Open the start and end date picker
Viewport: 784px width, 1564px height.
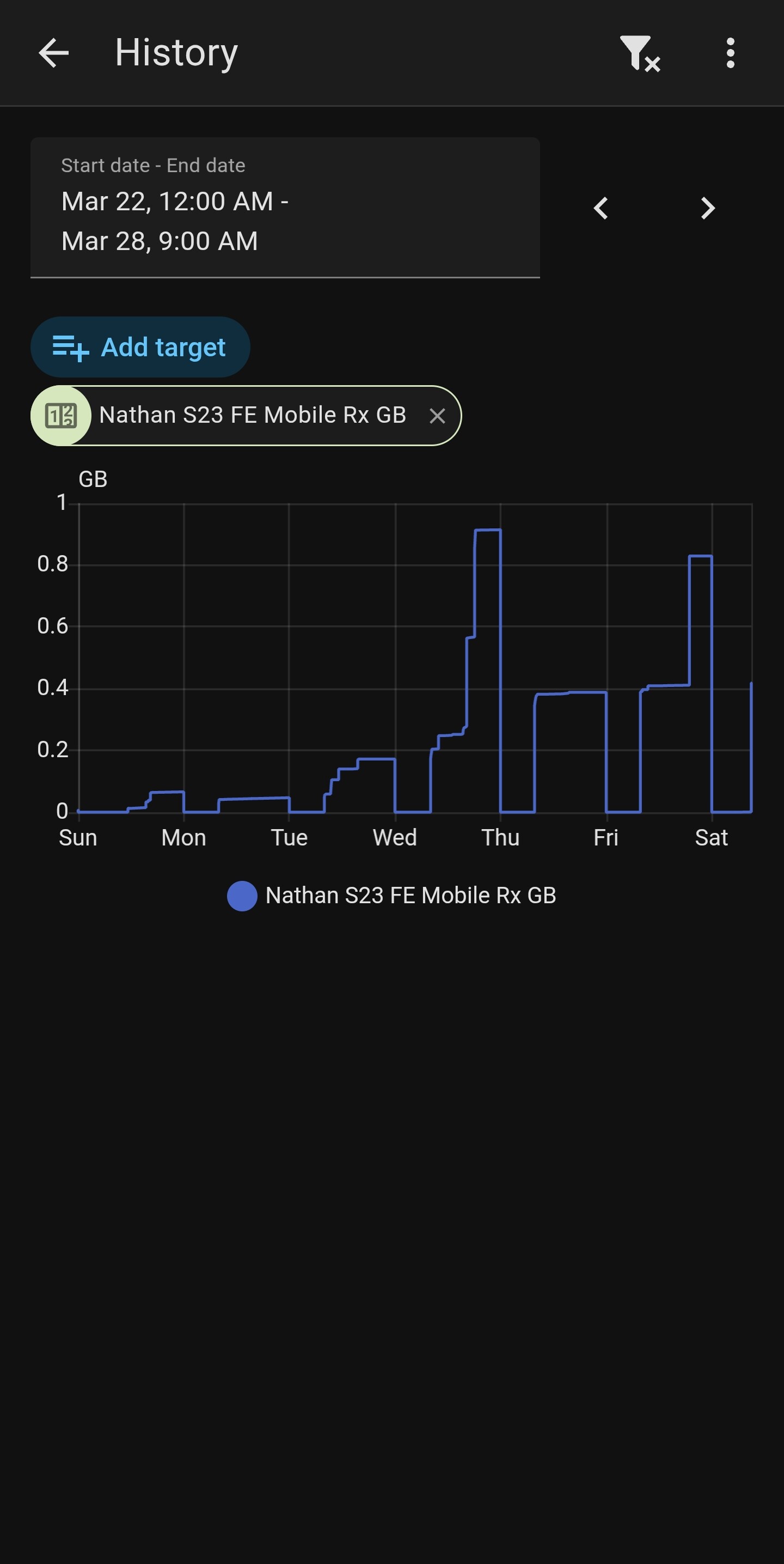click(285, 208)
